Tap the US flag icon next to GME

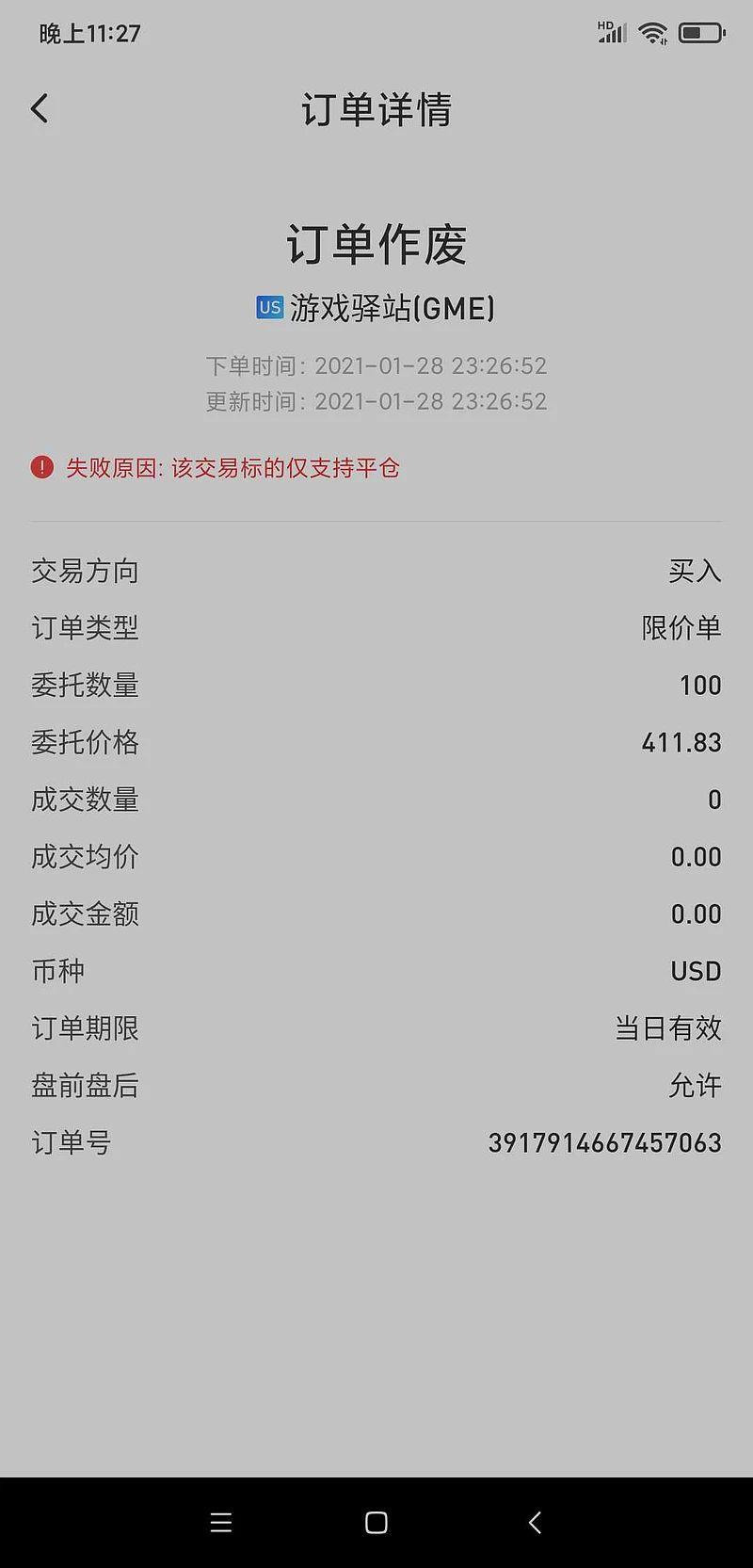268,307
